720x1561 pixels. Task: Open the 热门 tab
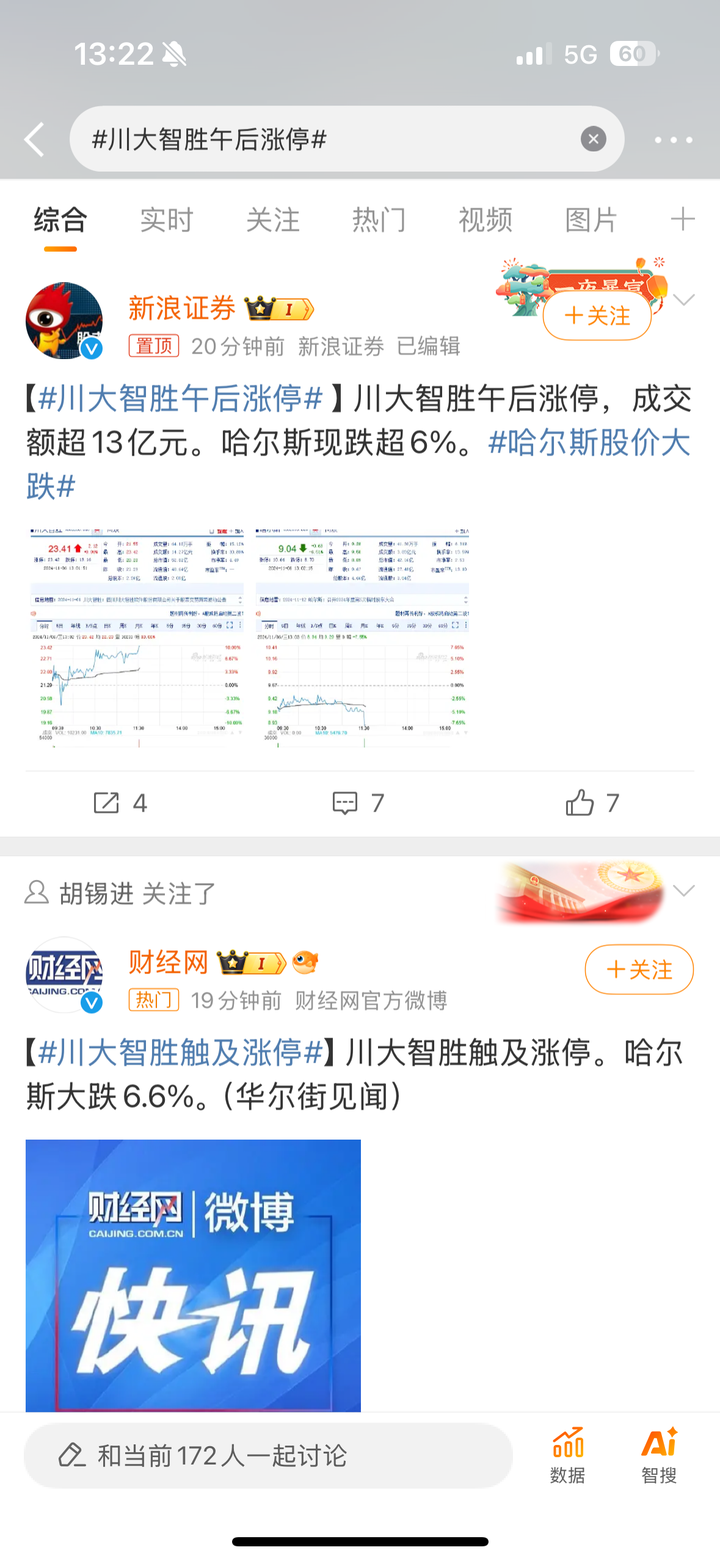pyautogui.click(x=379, y=220)
